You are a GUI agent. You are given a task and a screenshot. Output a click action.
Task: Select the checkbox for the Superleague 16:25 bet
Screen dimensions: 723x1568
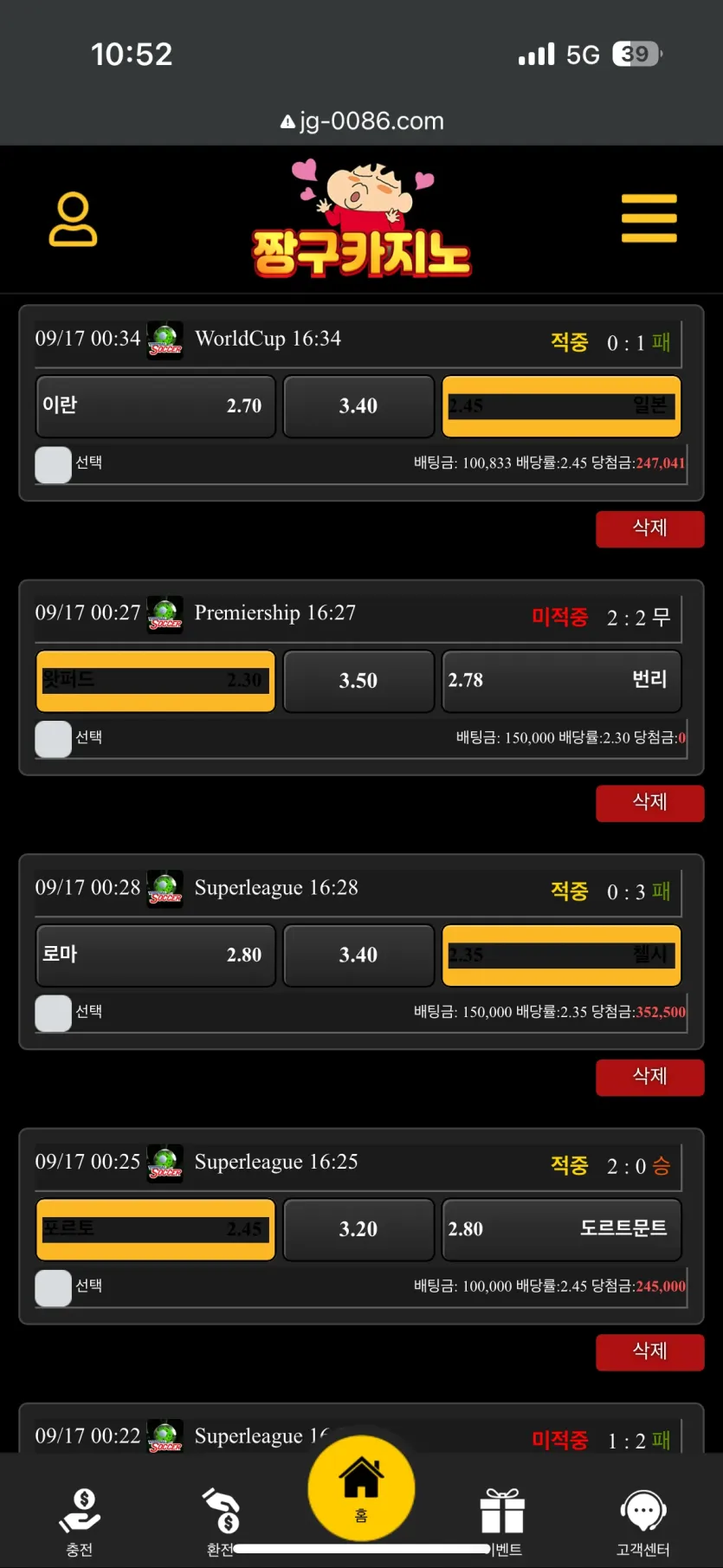pos(53,1287)
